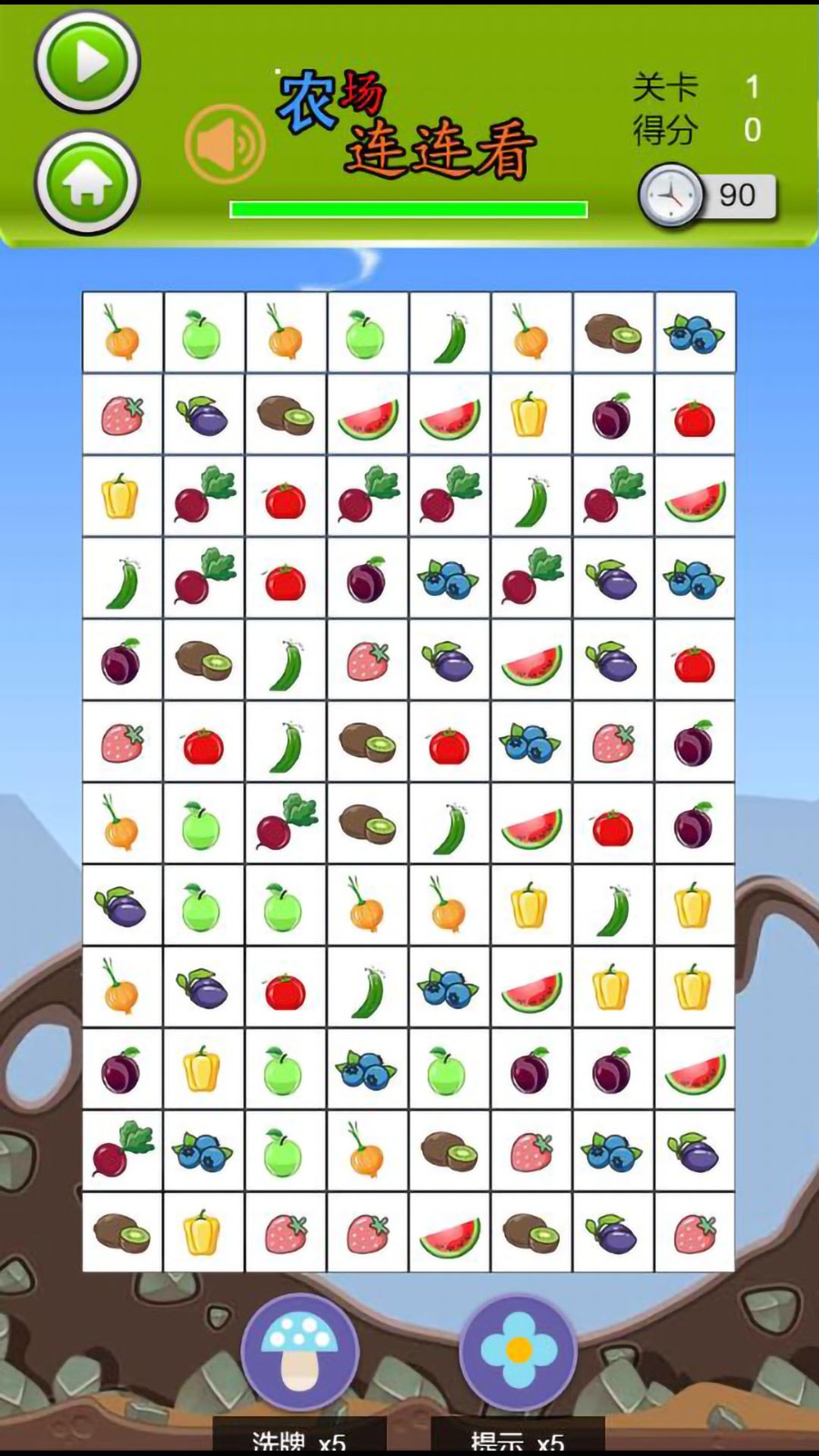
Task: Select the blueberry tile in the top row
Action: 694,333
